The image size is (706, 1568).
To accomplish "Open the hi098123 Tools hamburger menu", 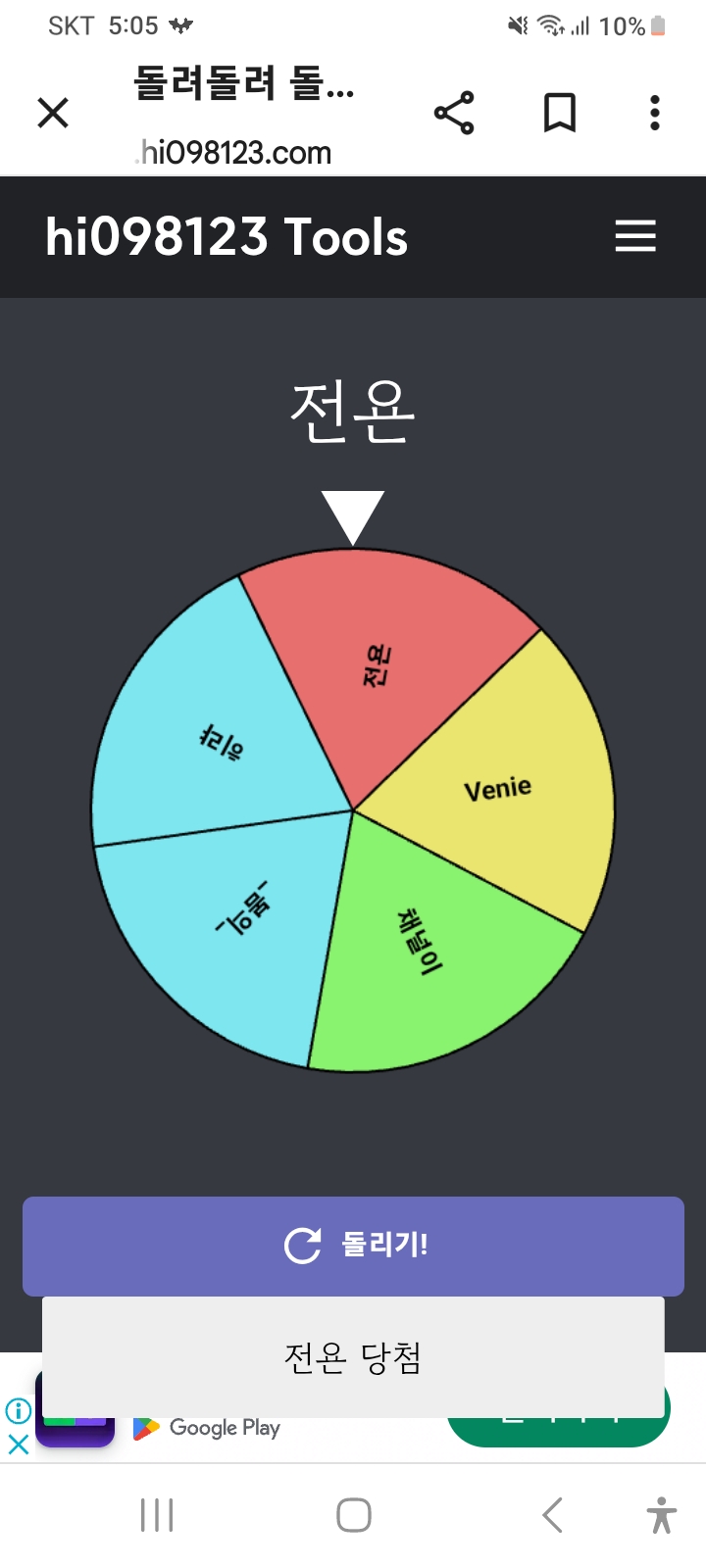I will (x=635, y=236).
